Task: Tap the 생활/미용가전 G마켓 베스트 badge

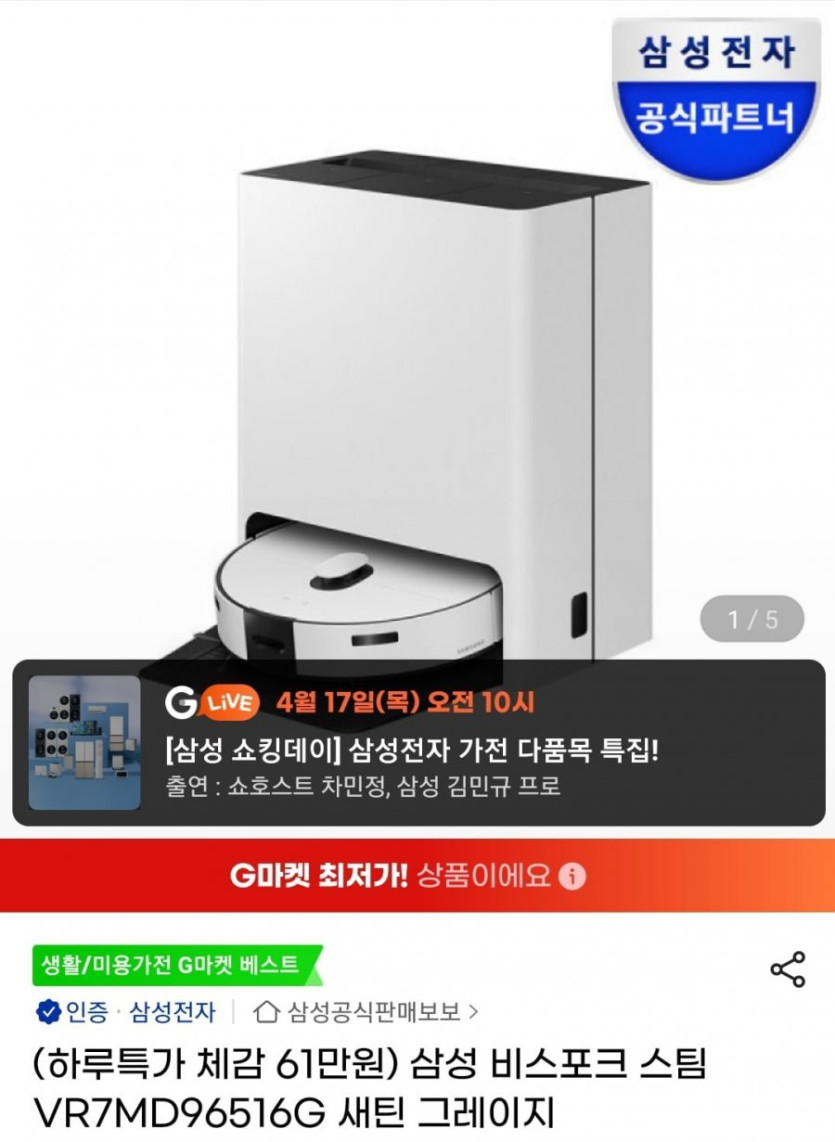Action: [x=170, y=965]
